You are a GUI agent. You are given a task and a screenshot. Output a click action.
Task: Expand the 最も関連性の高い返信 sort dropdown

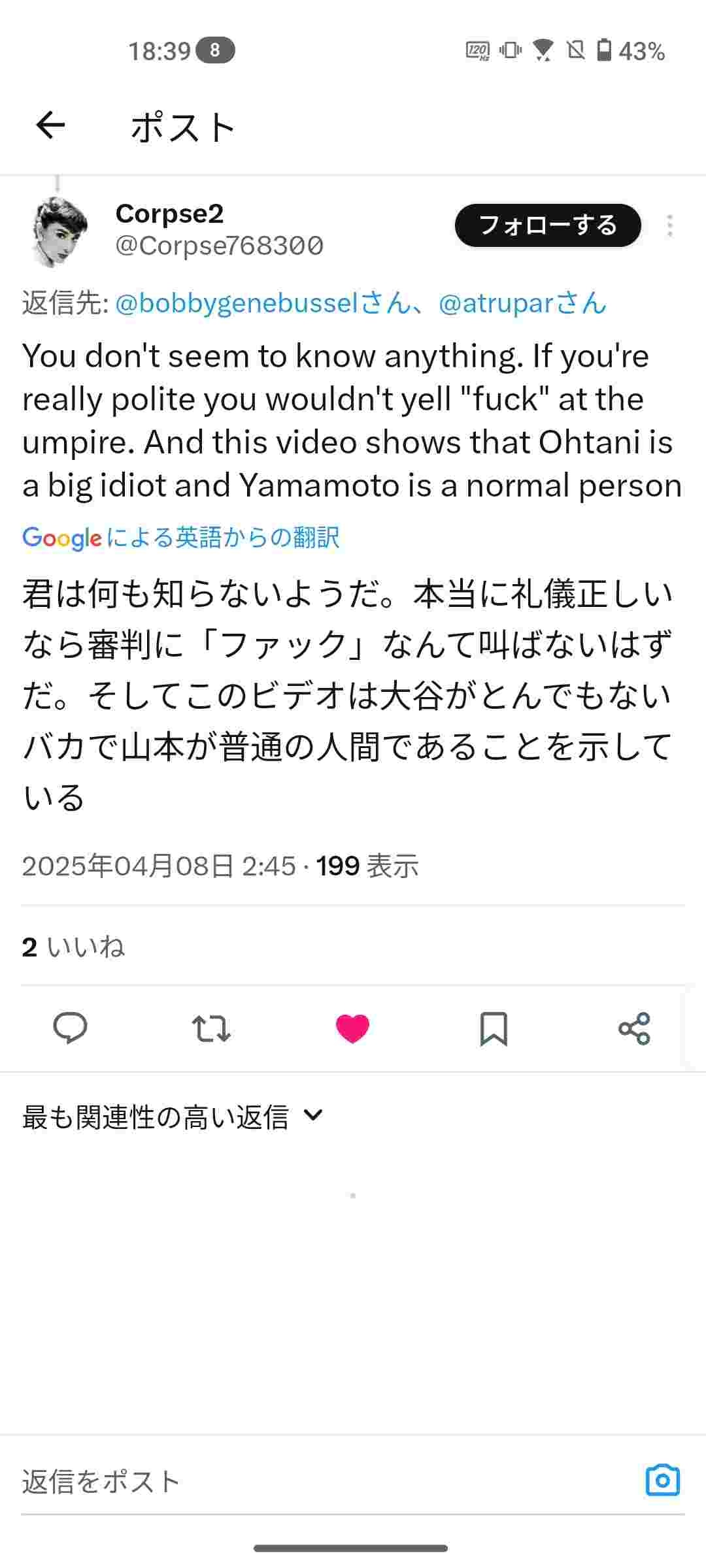(173, 1117)
